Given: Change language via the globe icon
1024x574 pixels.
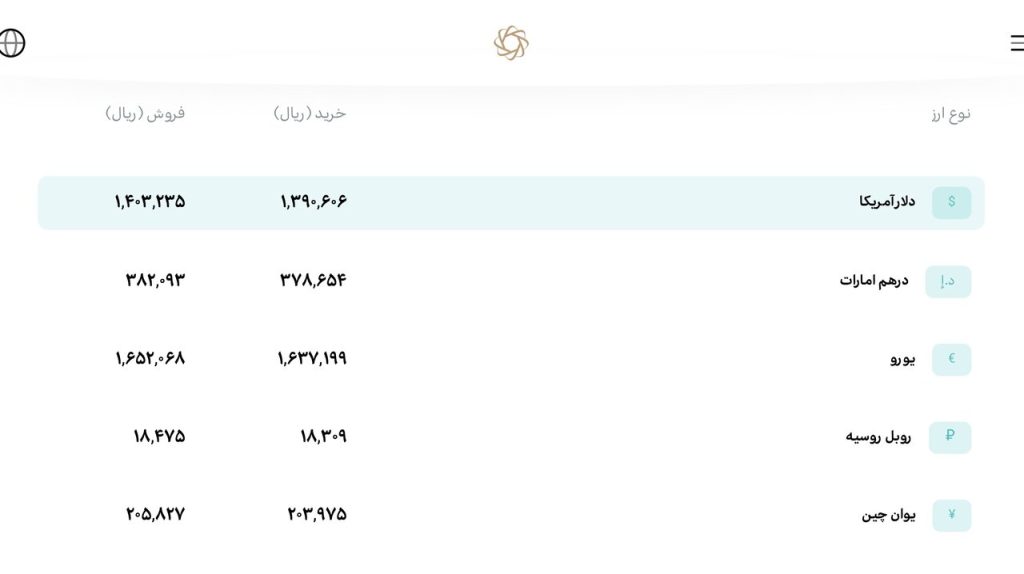Looking at the screenshot, I should pos(11,43).
